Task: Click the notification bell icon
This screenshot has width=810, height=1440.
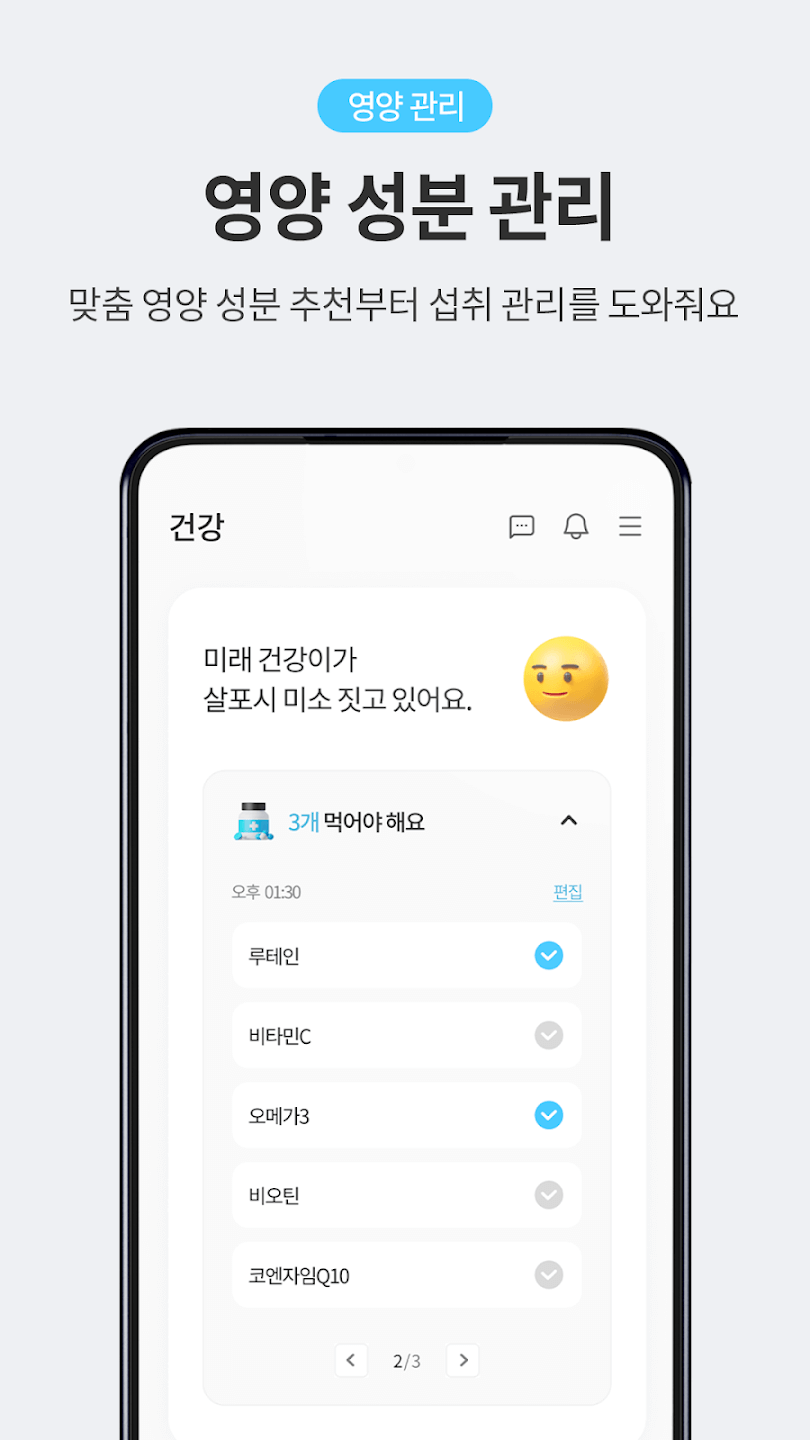Action: pyautogui.click(x=576, y=527)
